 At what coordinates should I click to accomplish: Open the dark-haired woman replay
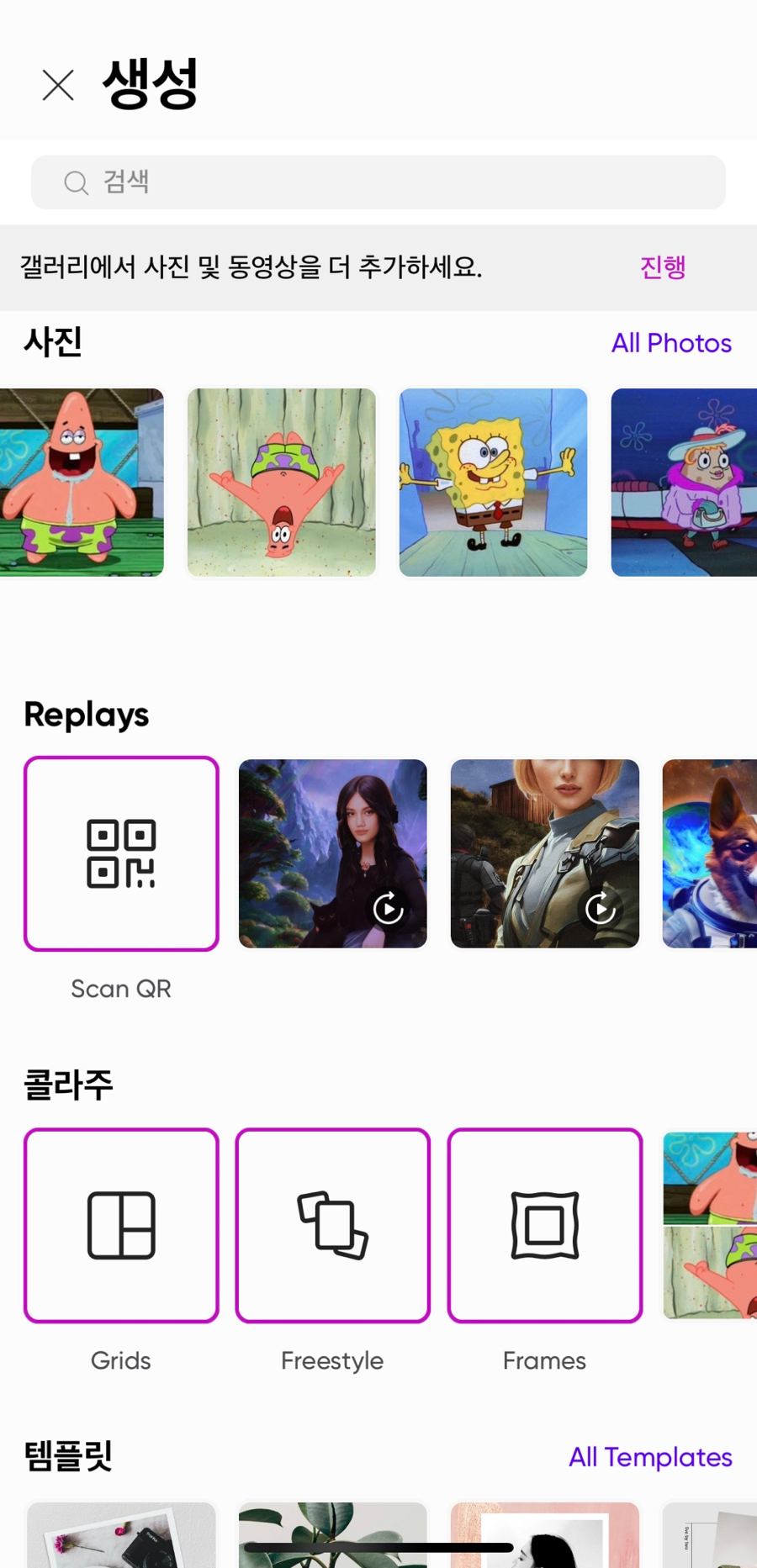tap(333, 853)
